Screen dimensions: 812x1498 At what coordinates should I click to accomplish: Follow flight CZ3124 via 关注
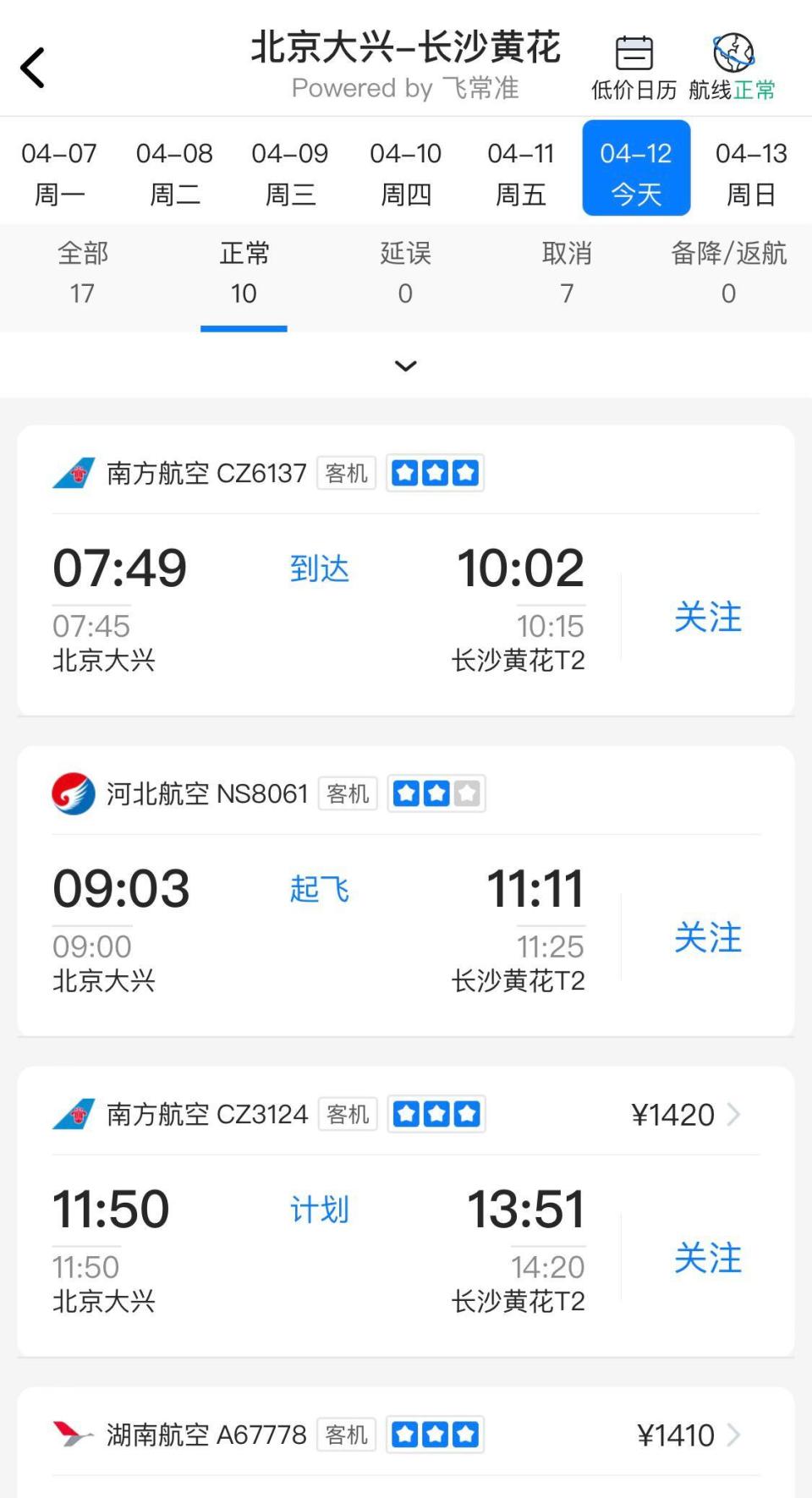pos(710,1259)
